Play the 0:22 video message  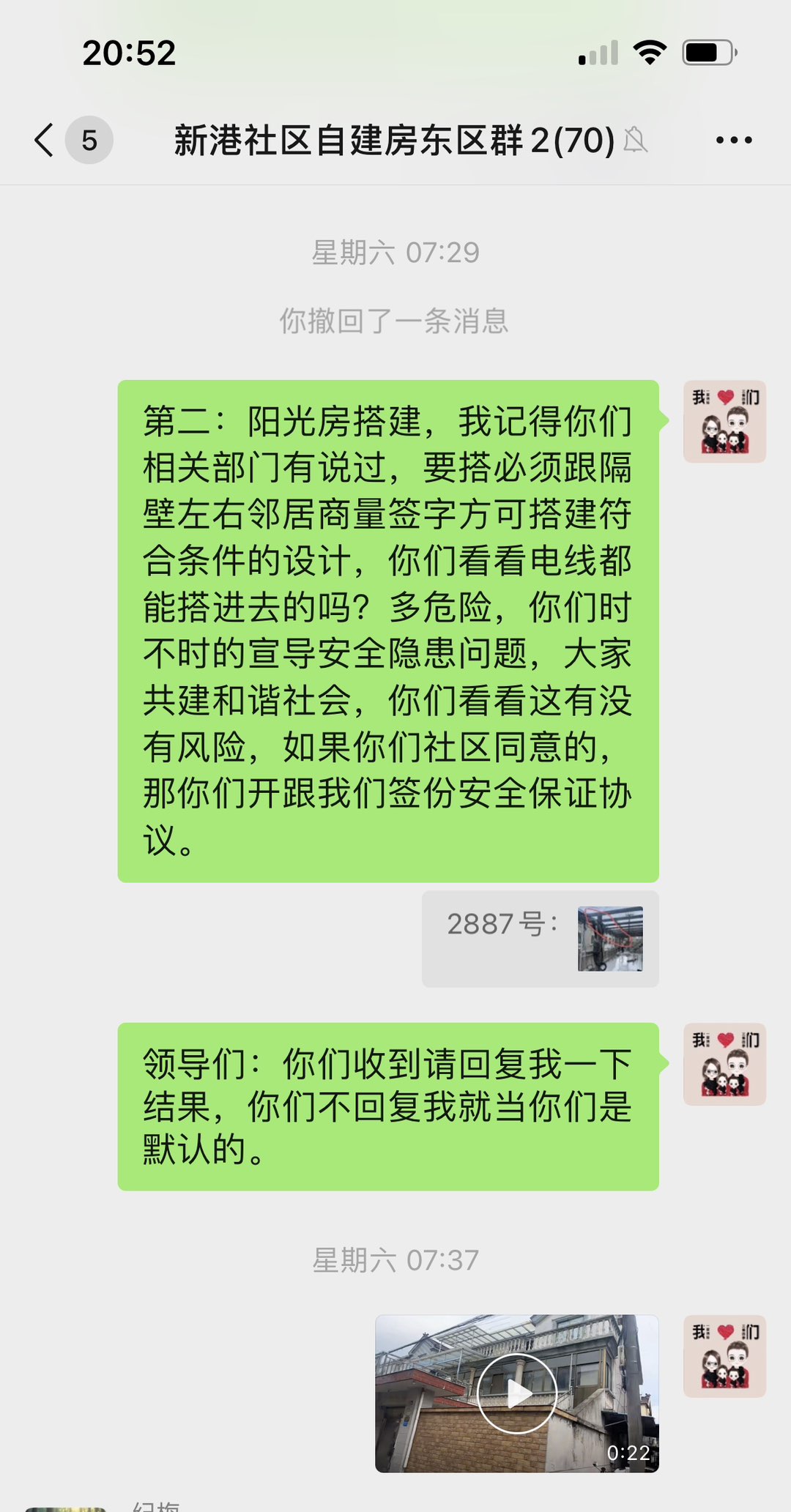[x=517, y=1393]
